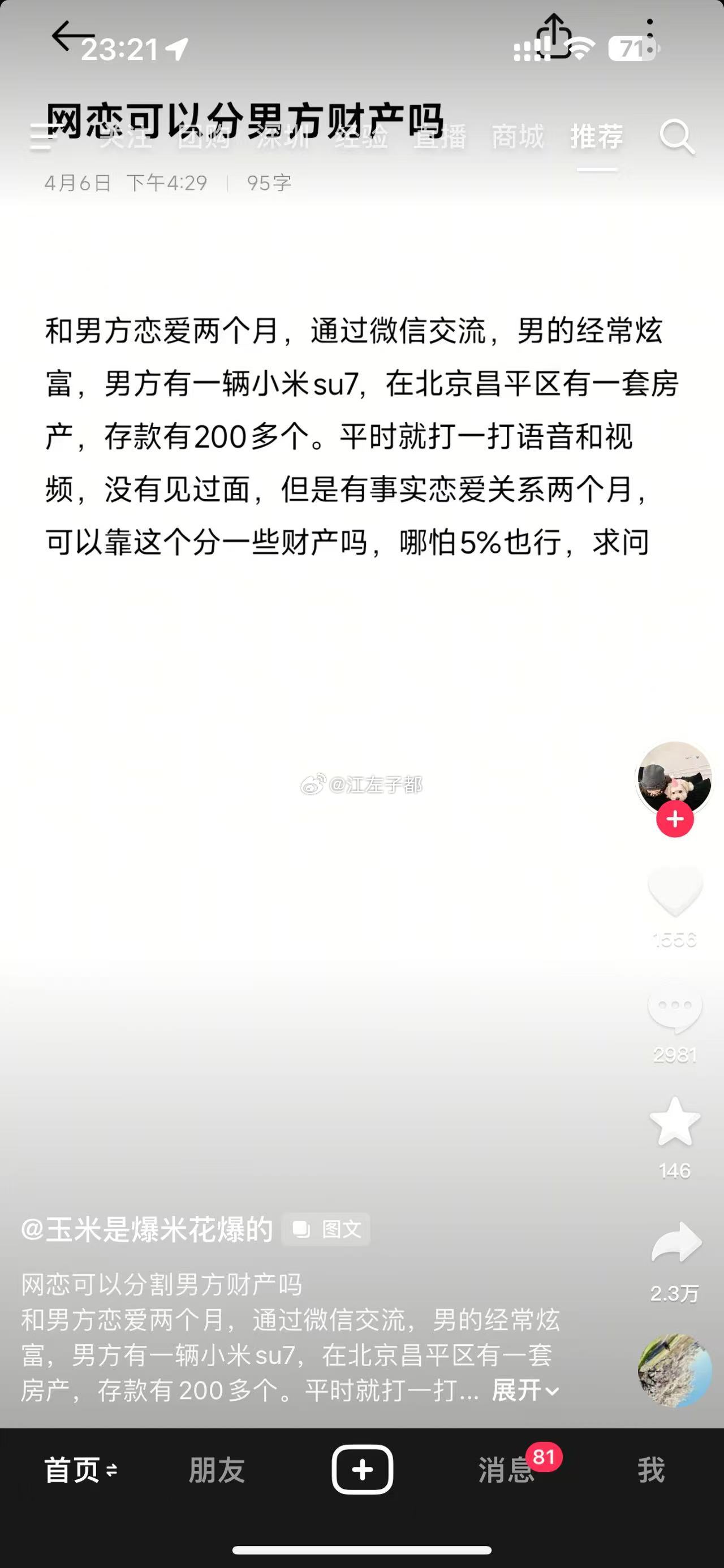724x1568 pixels.
Task: Open the create post plus icon in bottom bar
Action: 361,1471
